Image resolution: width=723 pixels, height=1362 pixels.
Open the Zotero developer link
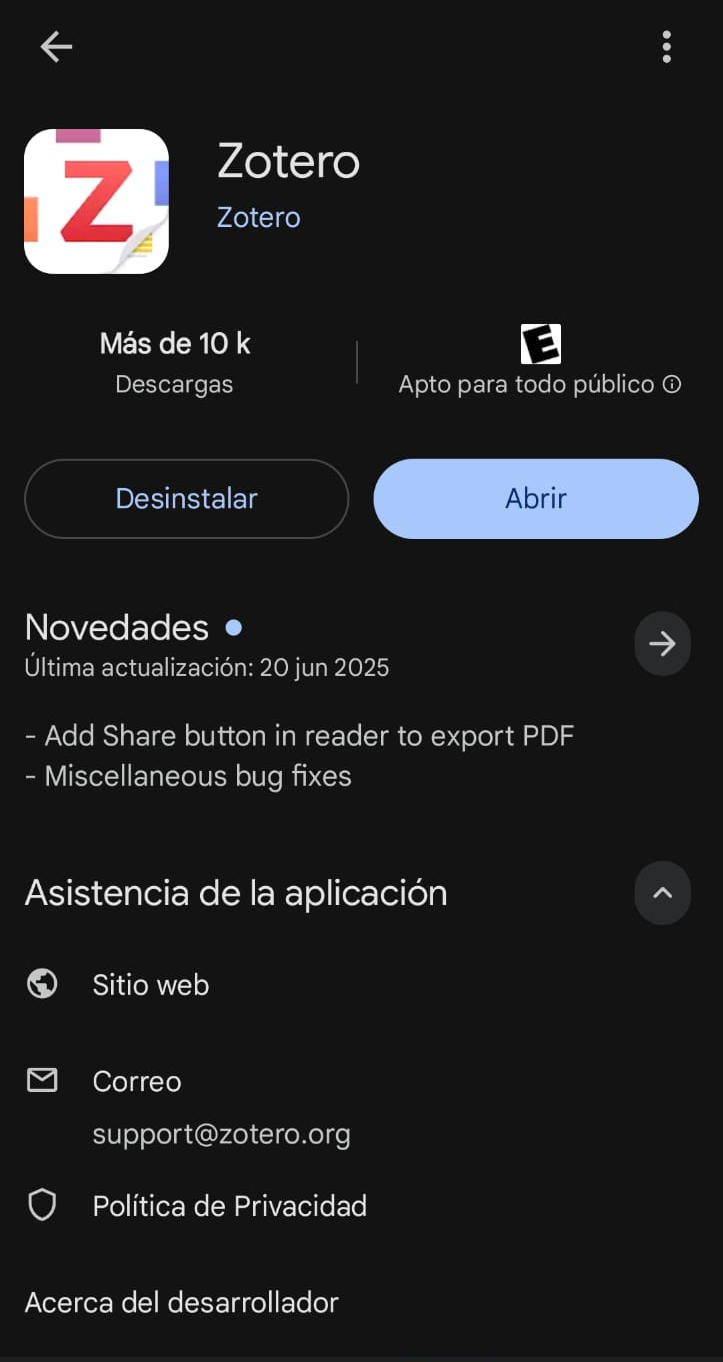(258, 217)
